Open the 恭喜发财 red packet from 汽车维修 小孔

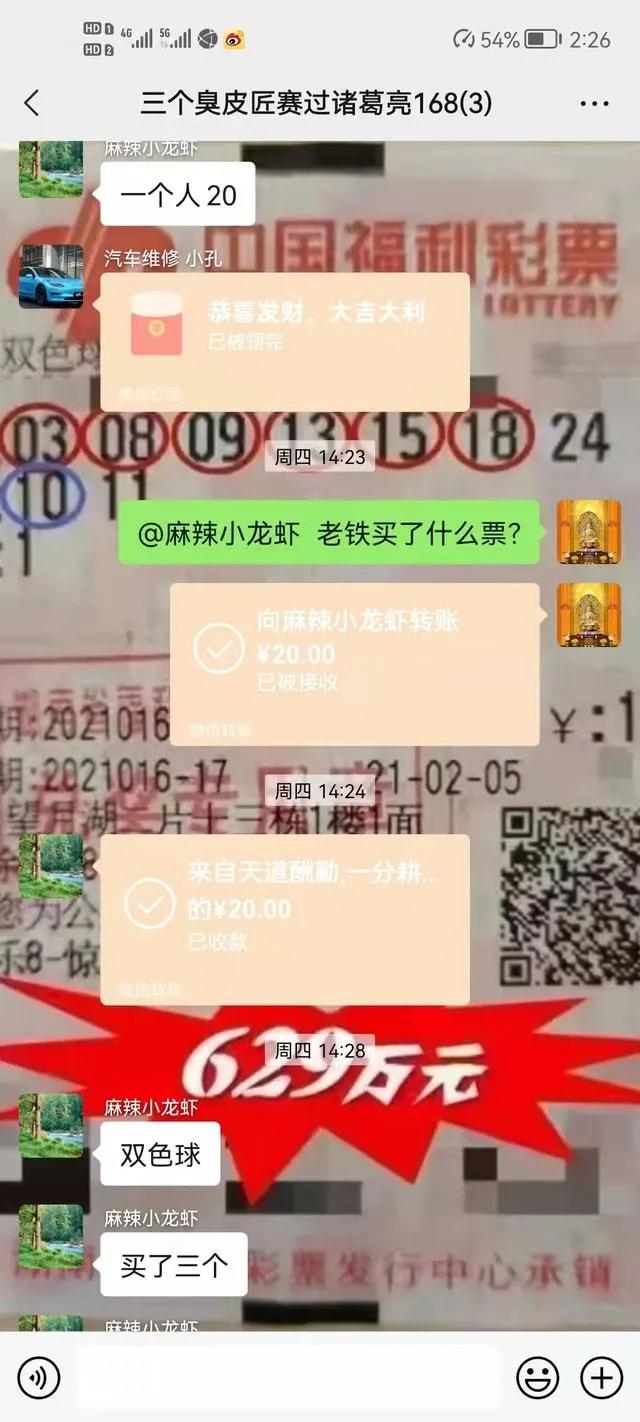pyautogui.click(x=285, y=342)
